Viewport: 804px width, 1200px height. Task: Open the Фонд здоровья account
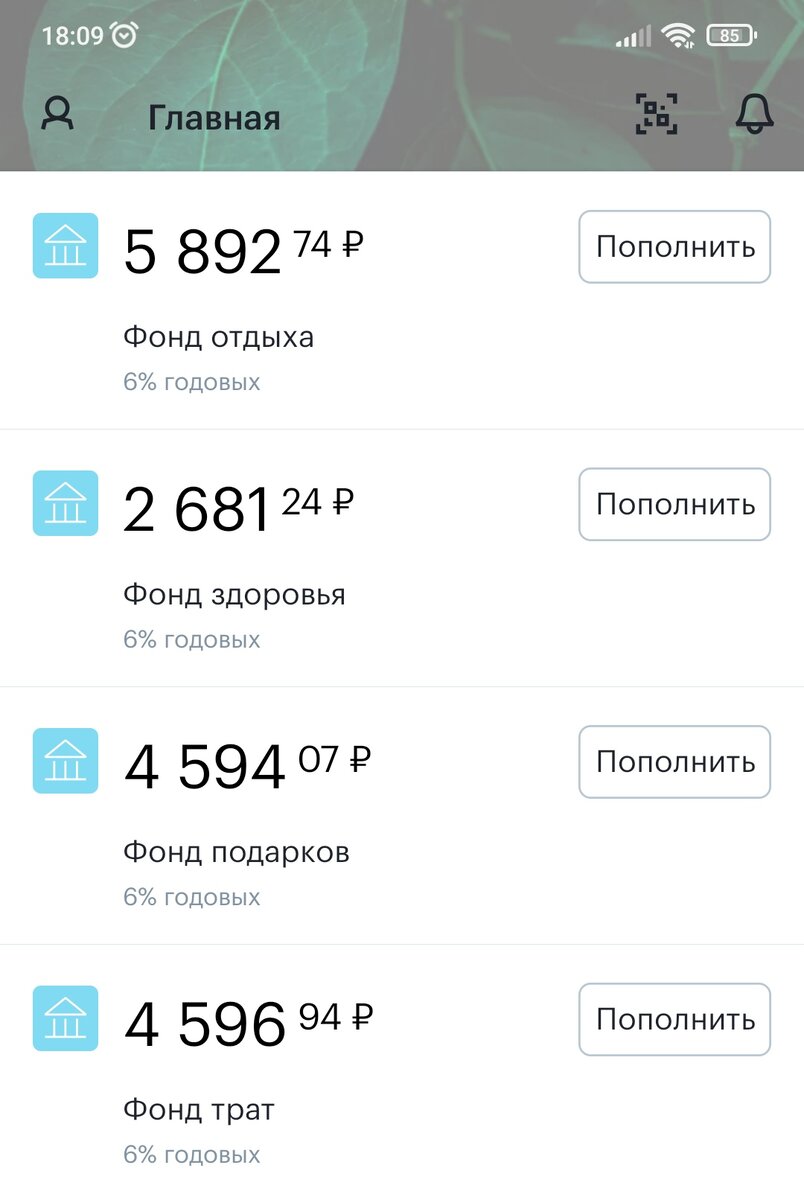click(x=234, y=594)
